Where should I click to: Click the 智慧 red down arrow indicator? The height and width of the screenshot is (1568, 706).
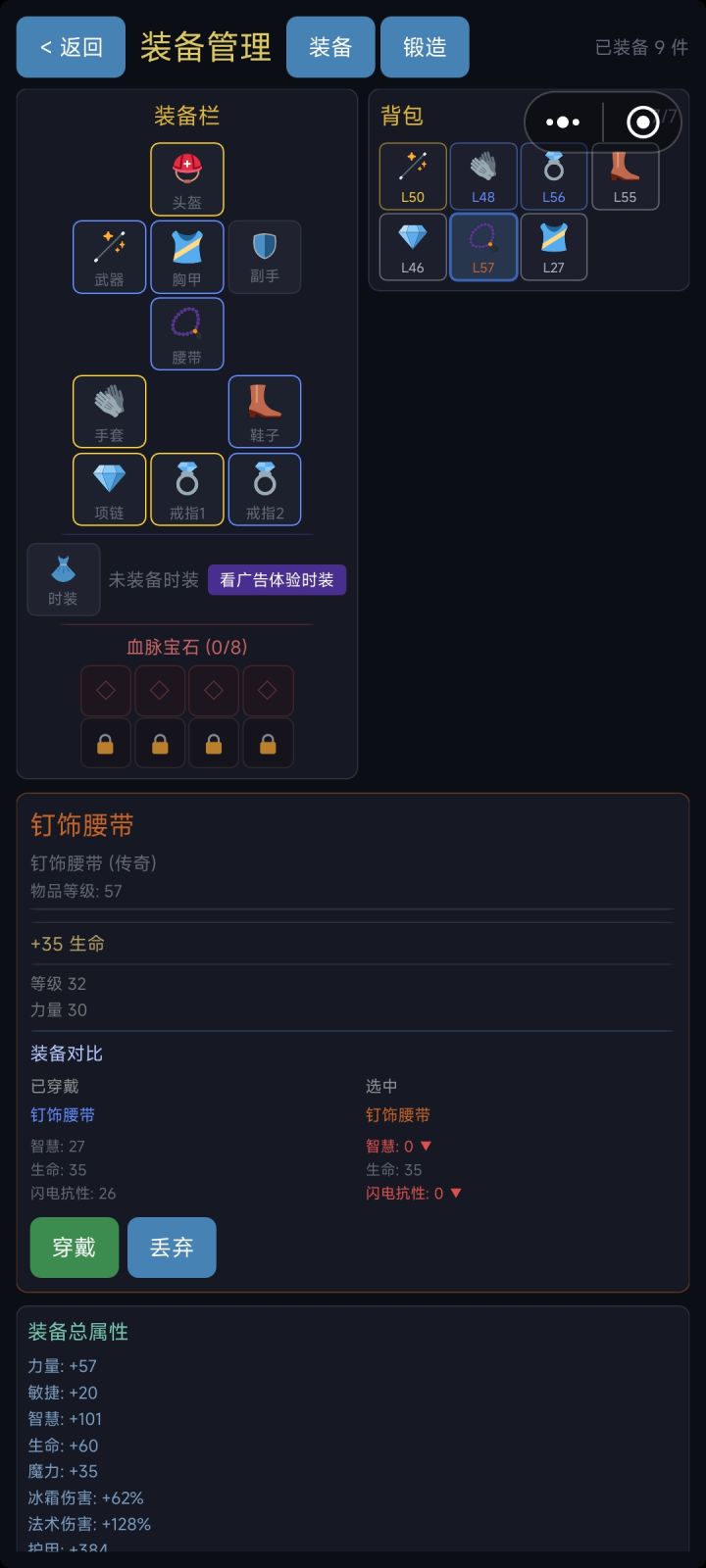tap(429, 1144)
